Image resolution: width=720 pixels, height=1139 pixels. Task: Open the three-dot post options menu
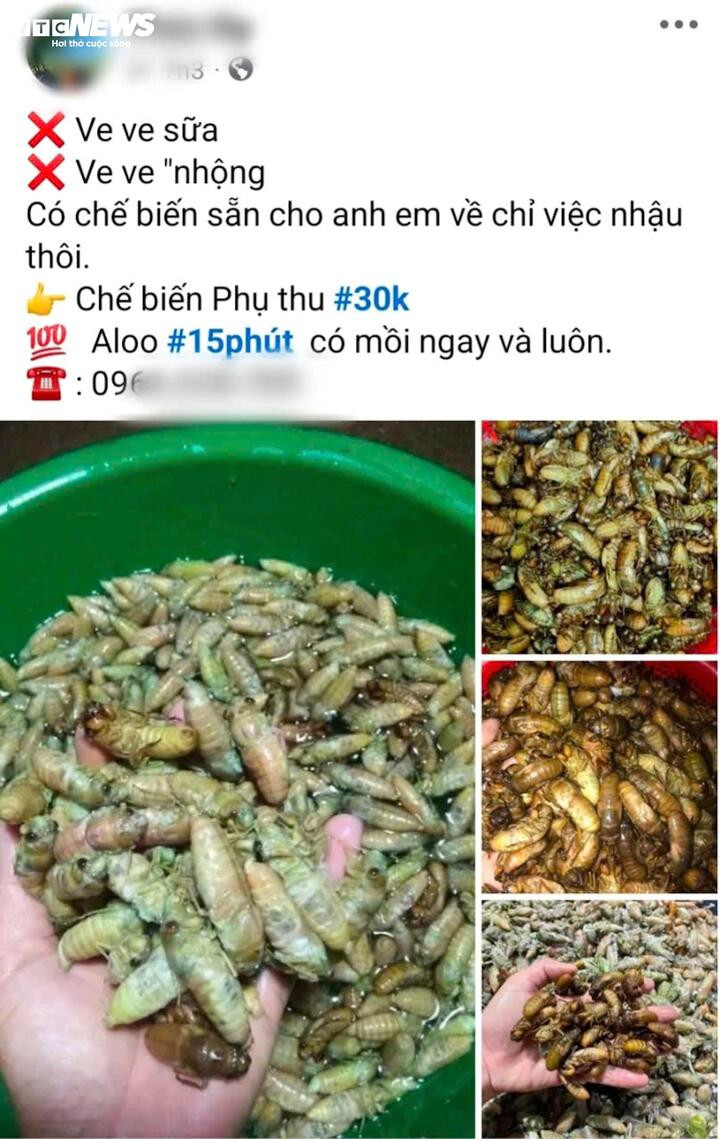click(676, 22)
